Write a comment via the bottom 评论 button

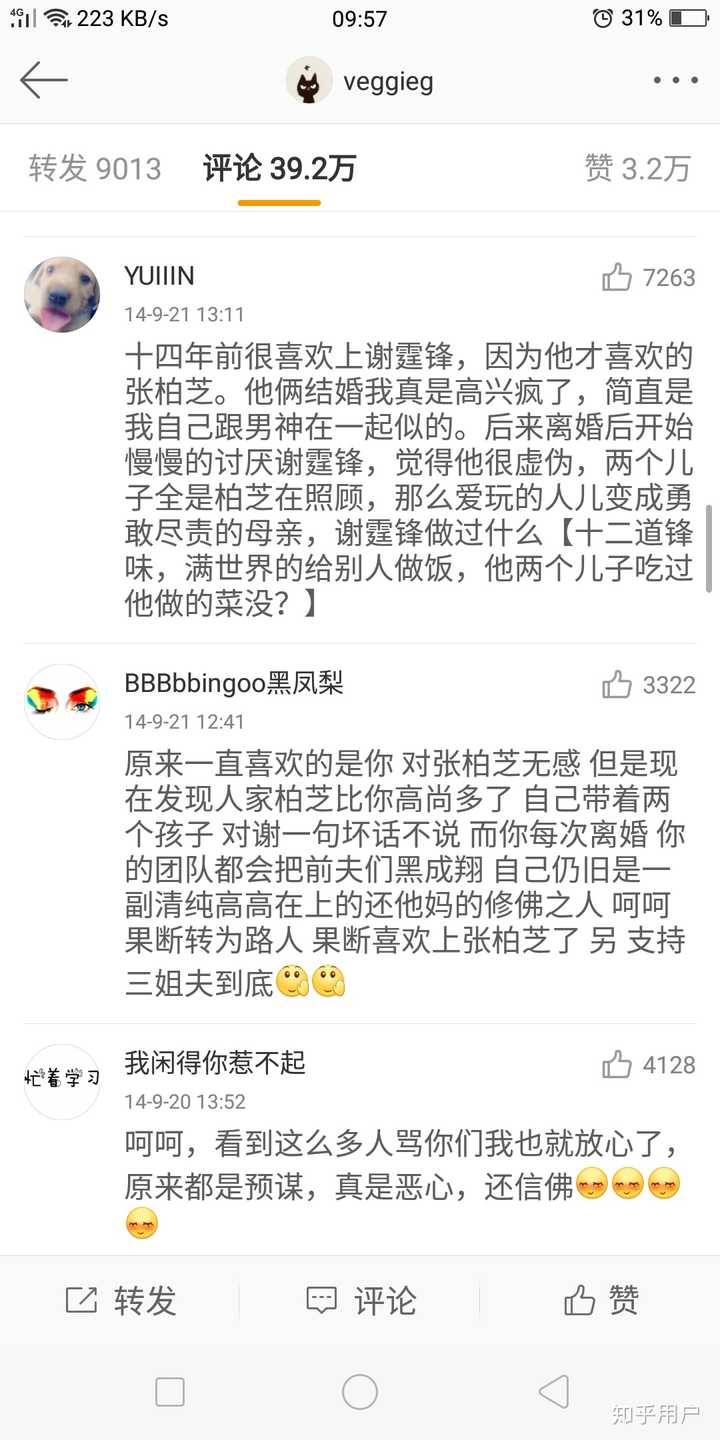coord(360,1300)
